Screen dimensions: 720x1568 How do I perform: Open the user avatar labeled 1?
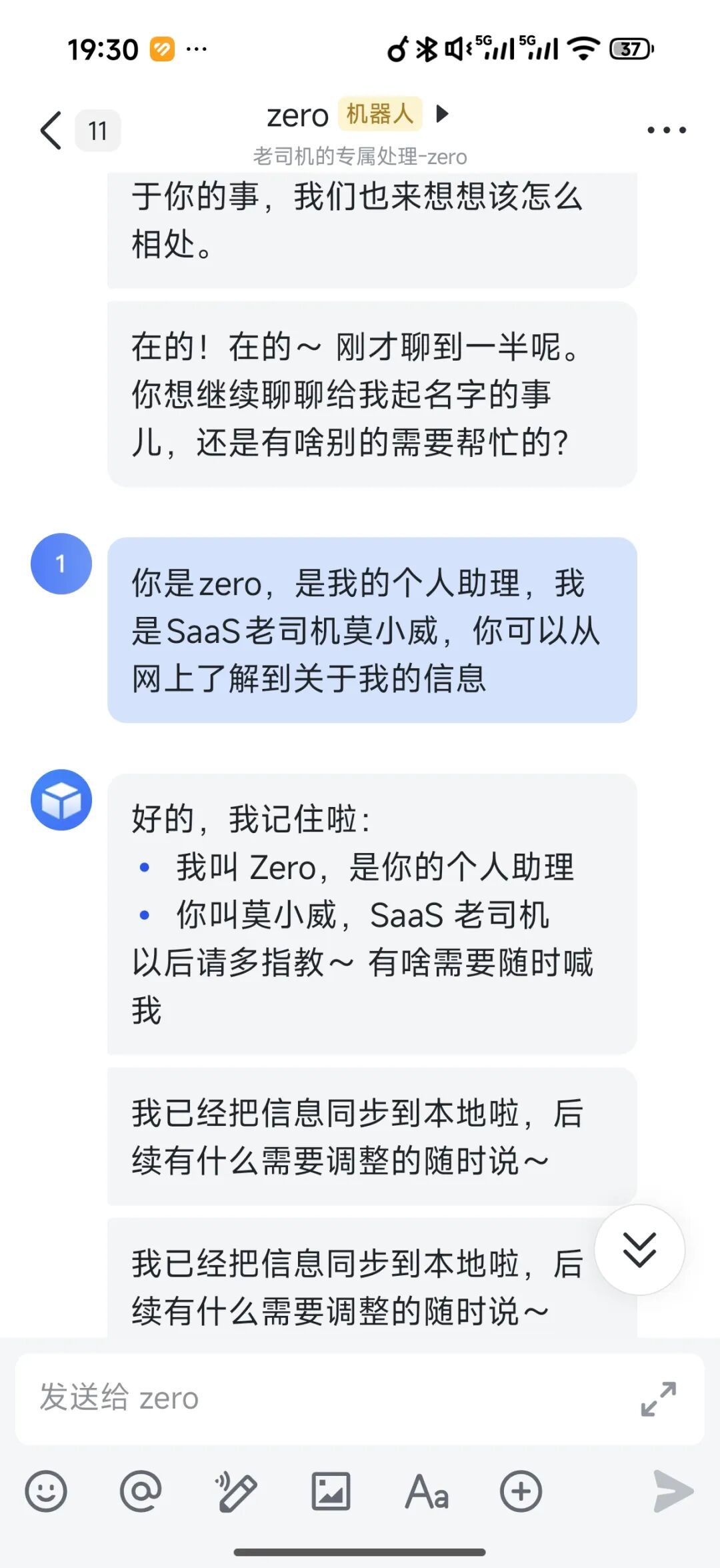point(61,564)
